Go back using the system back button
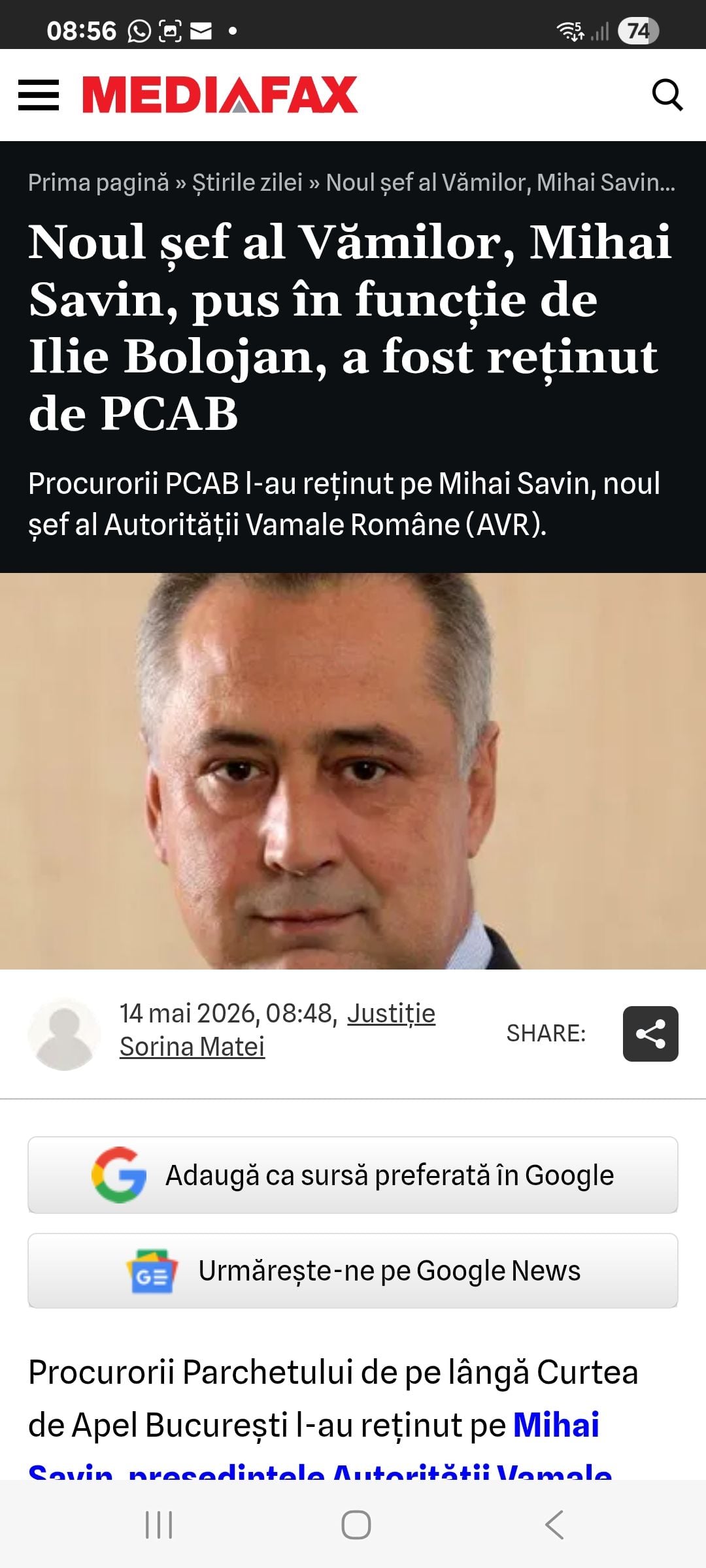Image resolution: width=706 pixels, height=1568 pixels. 554,1525
